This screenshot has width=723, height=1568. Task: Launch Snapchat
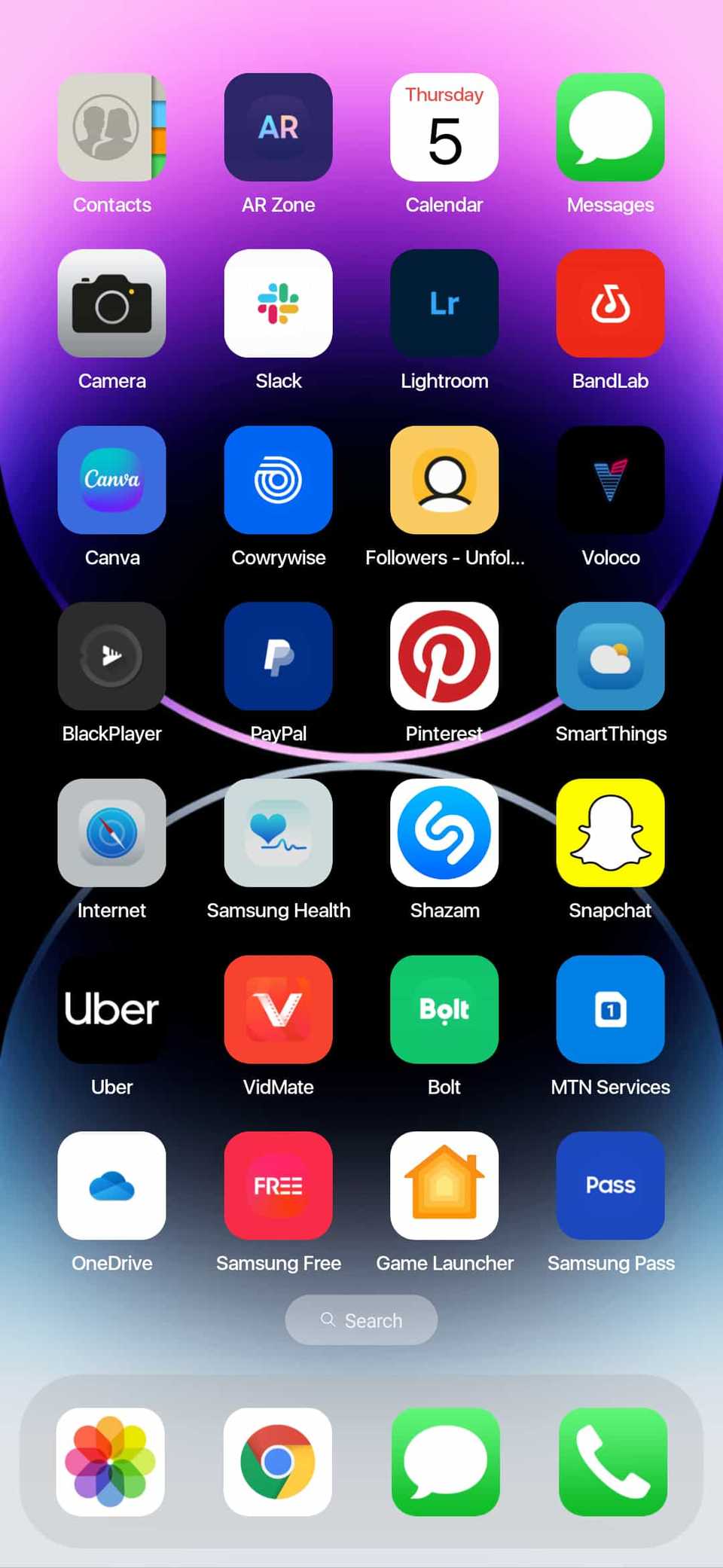[x=610, y=833]
